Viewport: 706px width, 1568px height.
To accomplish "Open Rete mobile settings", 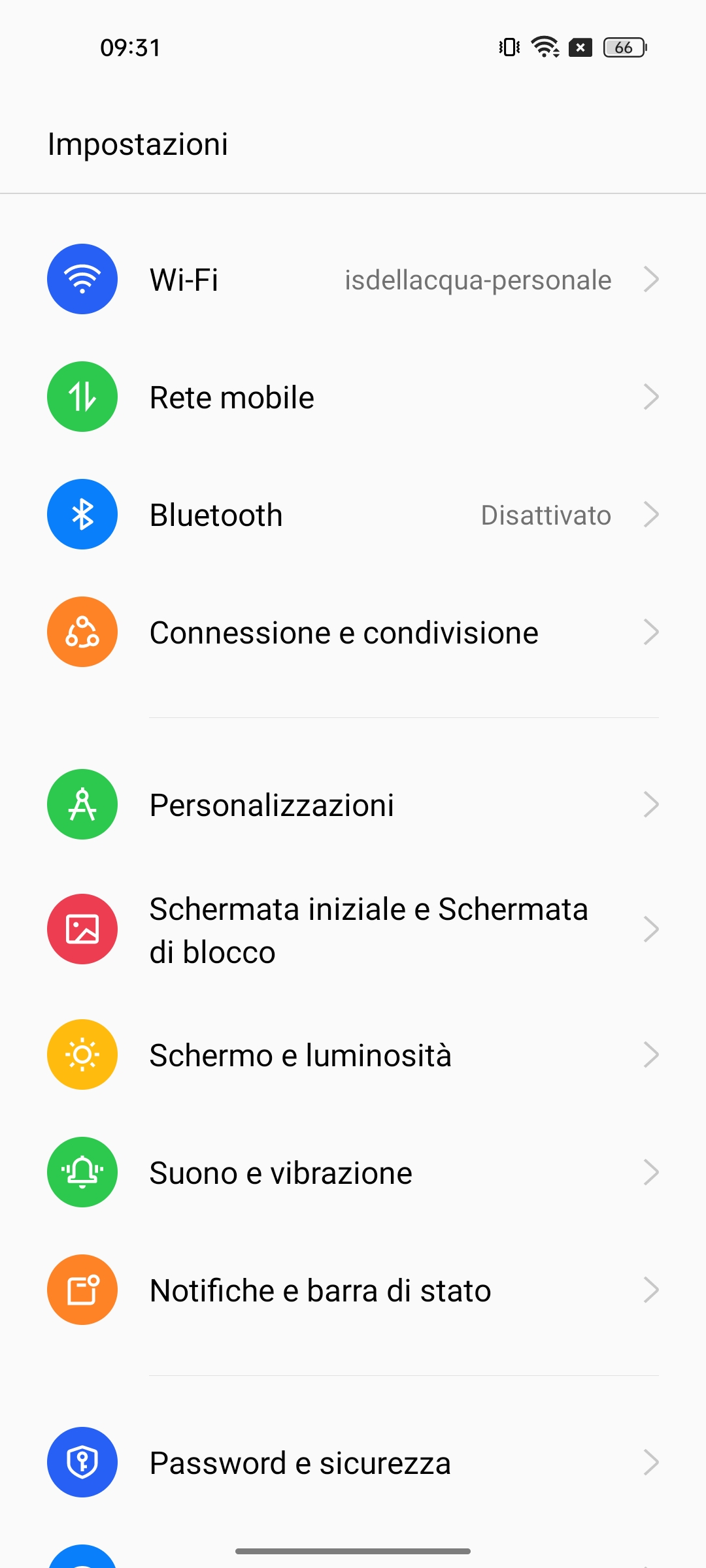I will [x=353, y=397].
